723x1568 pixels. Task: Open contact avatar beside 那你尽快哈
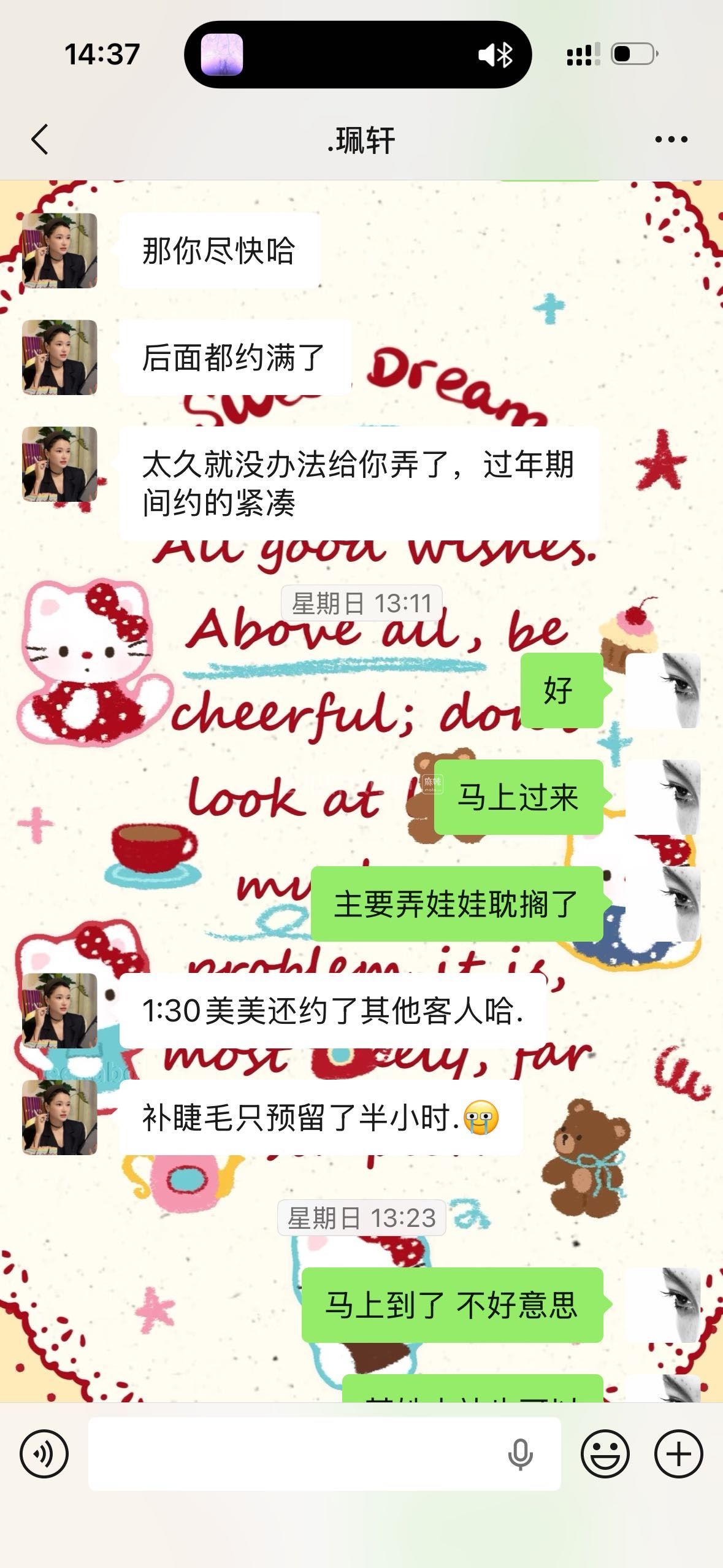59,251
